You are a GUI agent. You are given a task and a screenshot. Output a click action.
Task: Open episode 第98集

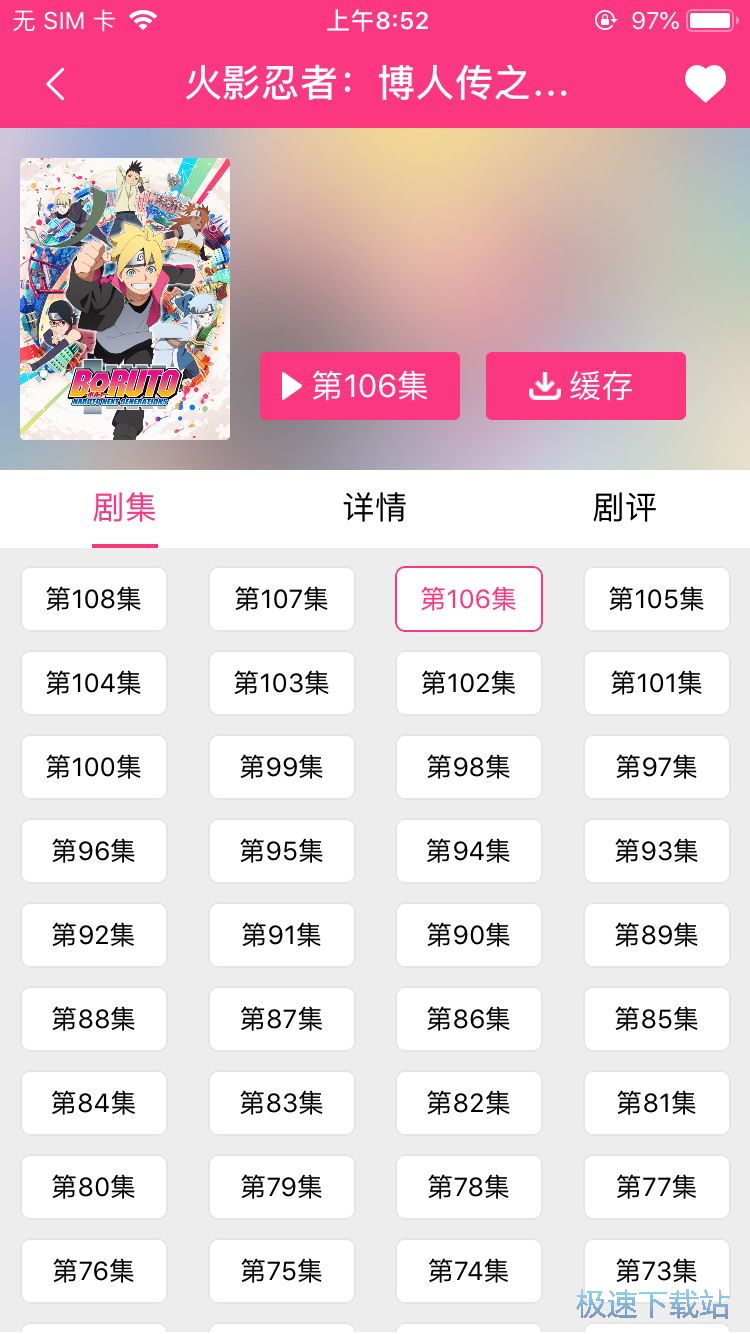pos(468,767)
